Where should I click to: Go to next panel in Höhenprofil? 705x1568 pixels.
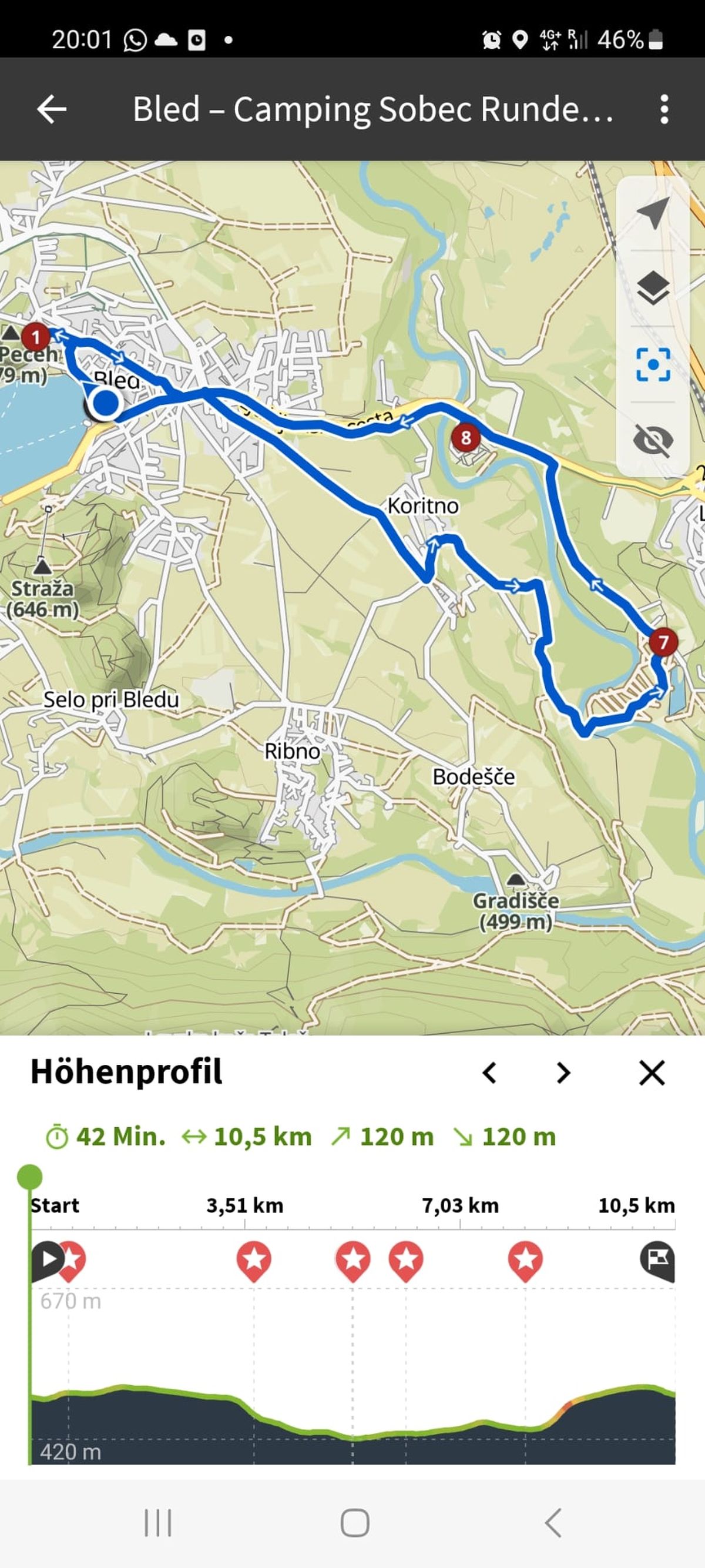point(563,1073)
